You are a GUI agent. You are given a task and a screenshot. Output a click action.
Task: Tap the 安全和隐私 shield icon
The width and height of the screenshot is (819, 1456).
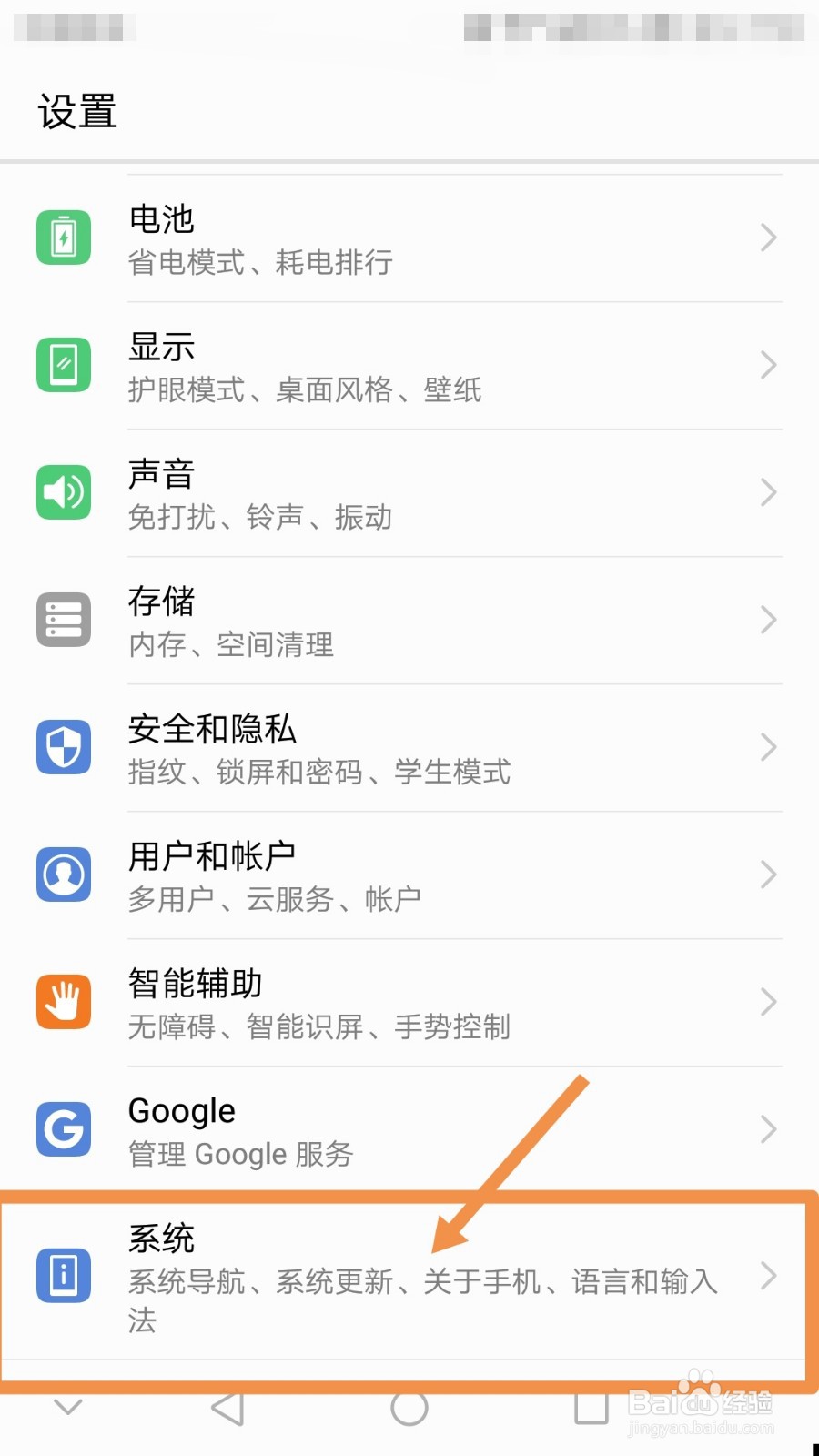63,746
